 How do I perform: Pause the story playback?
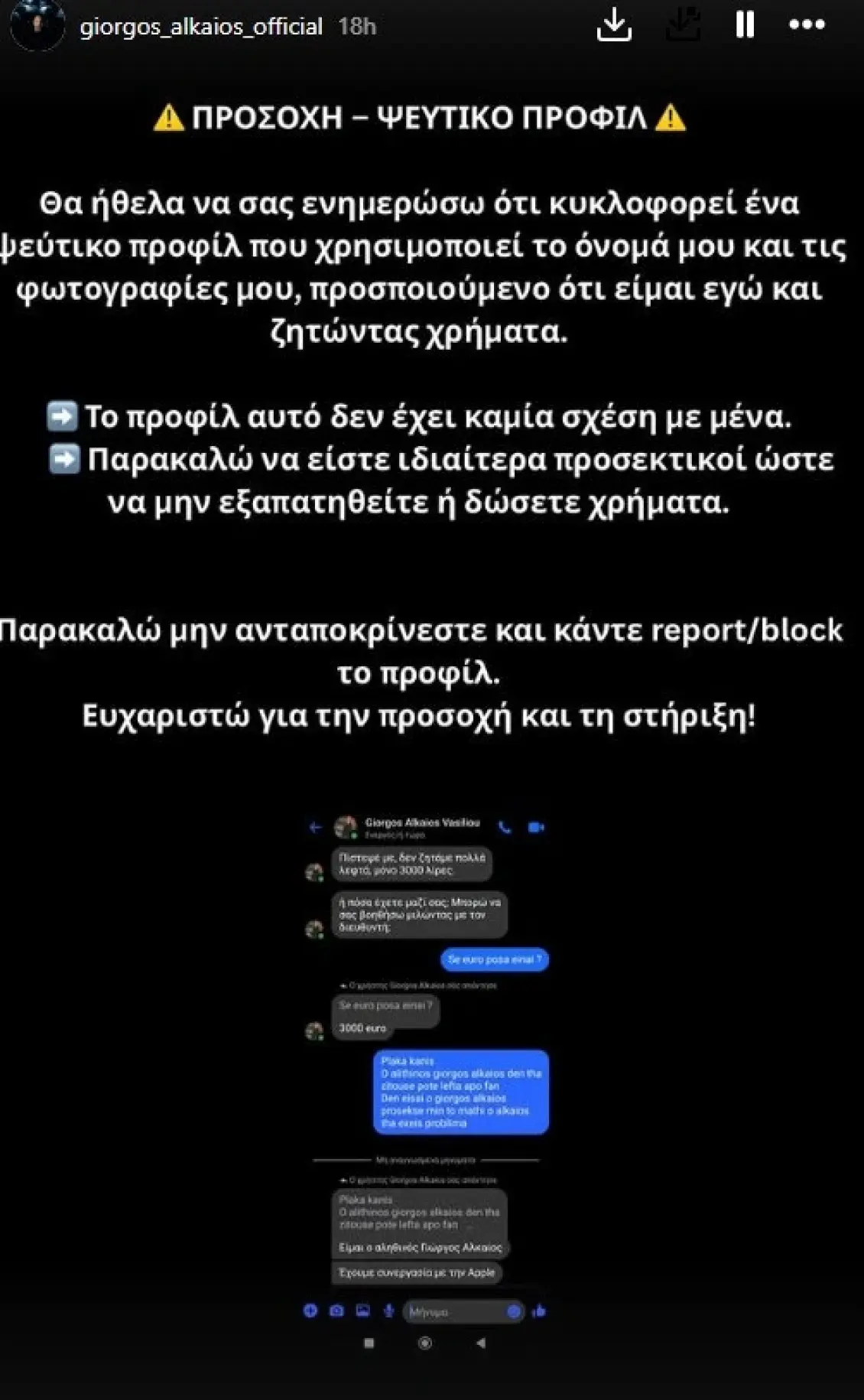pos(745,25)
